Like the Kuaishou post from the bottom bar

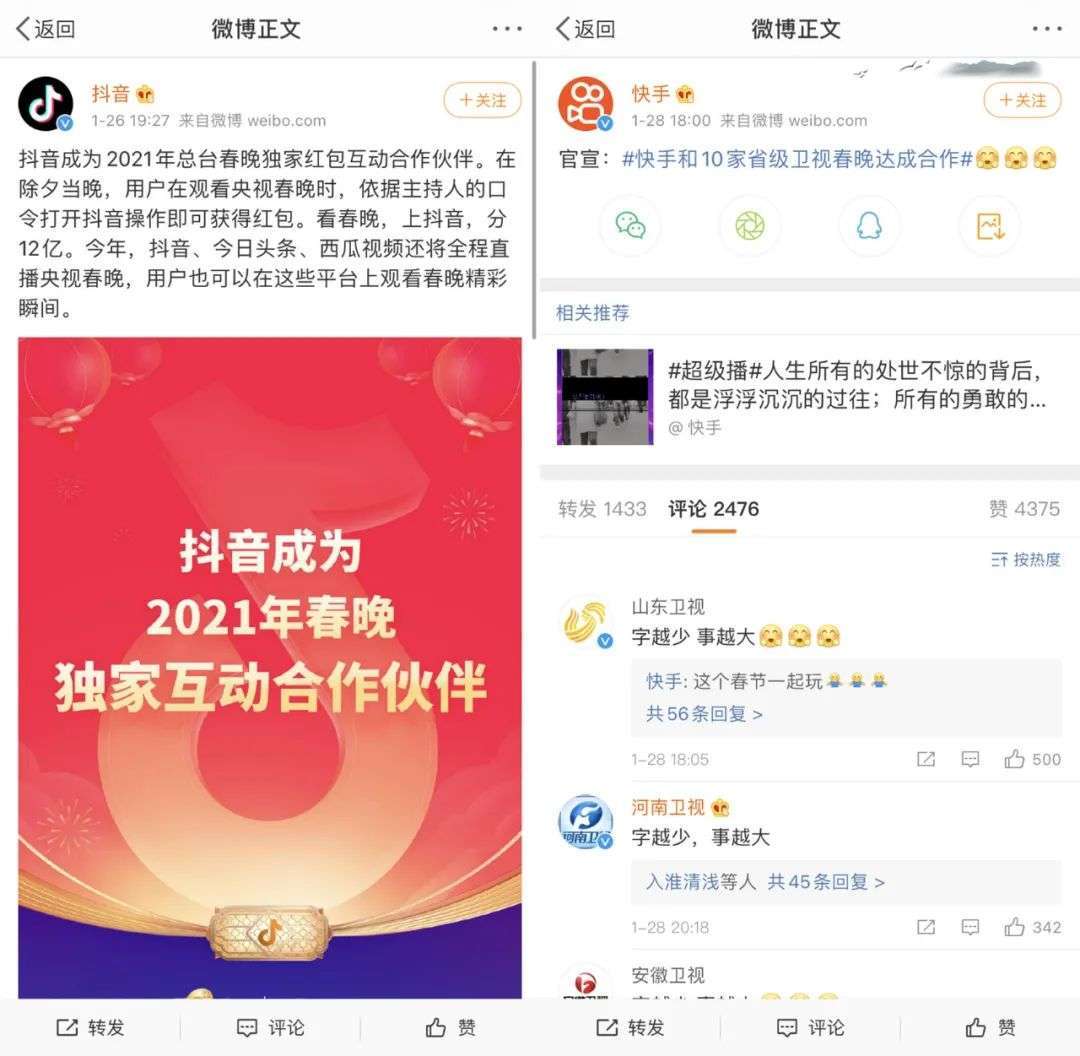tap(990, 1027)
